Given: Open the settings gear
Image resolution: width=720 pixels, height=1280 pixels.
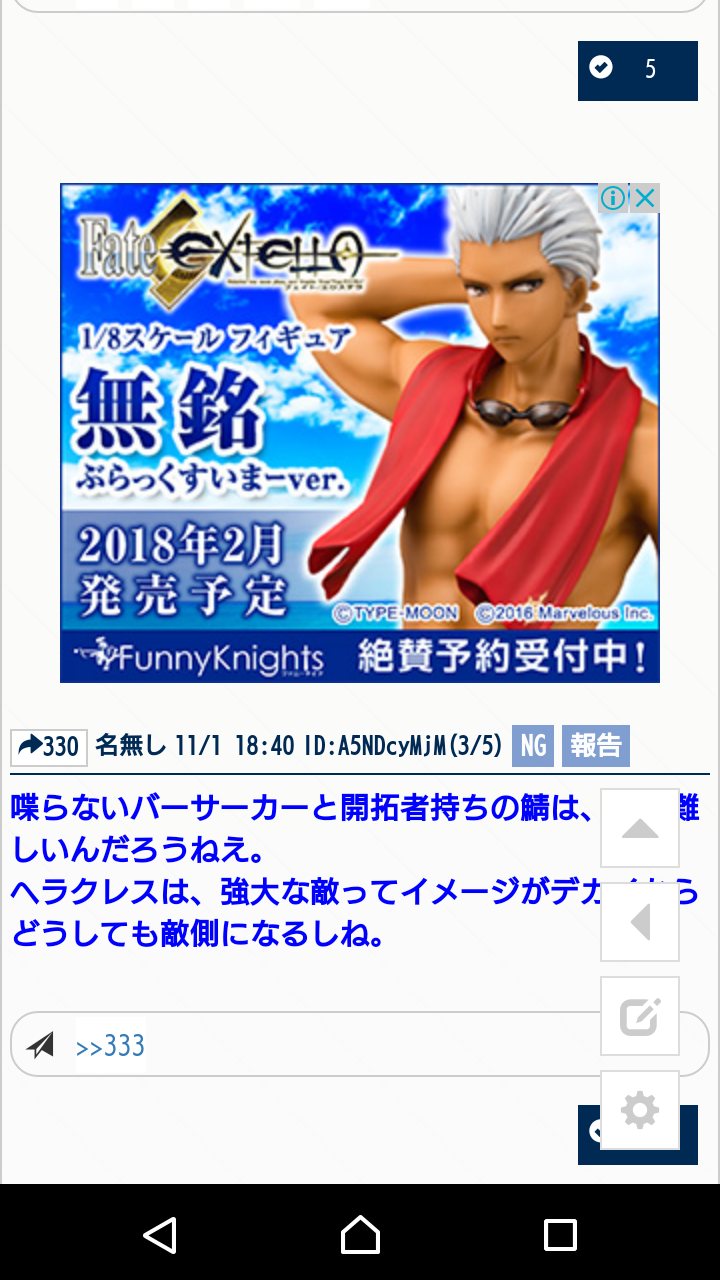Looking at the screenshot, I should pos(640,1110).
